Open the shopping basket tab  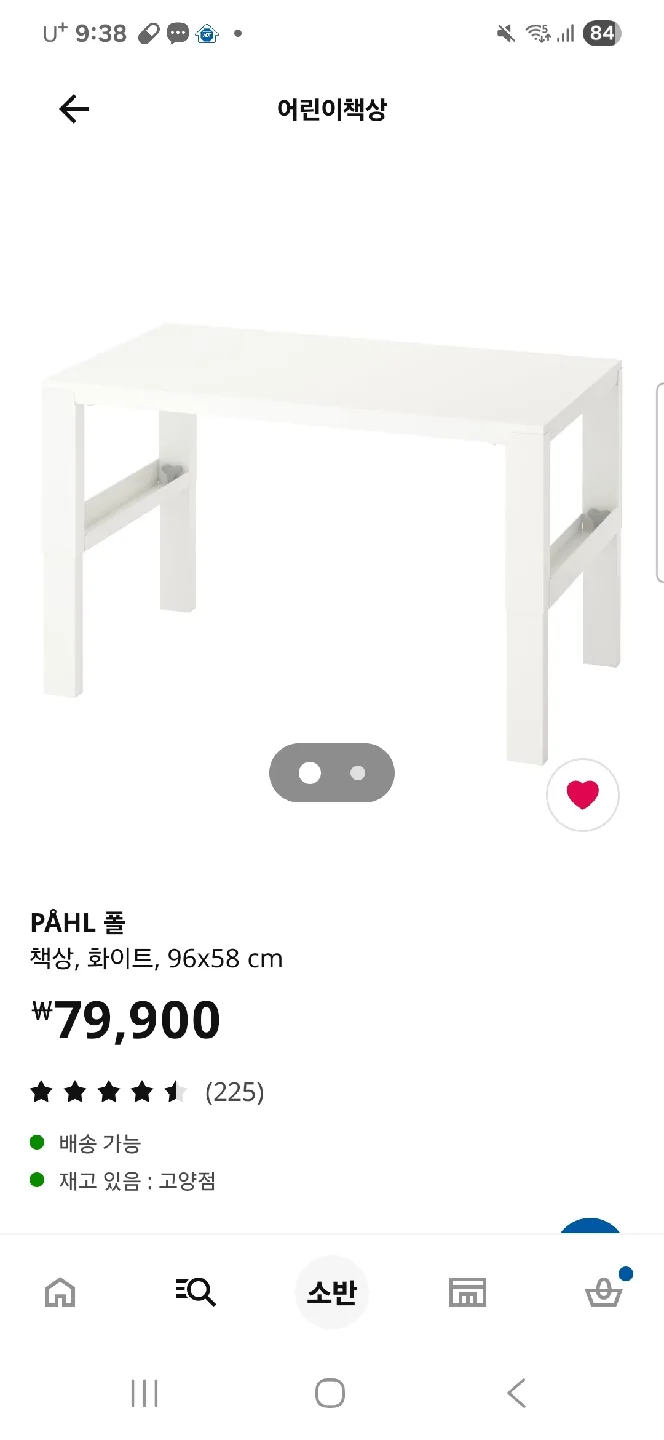(603, 1292)
